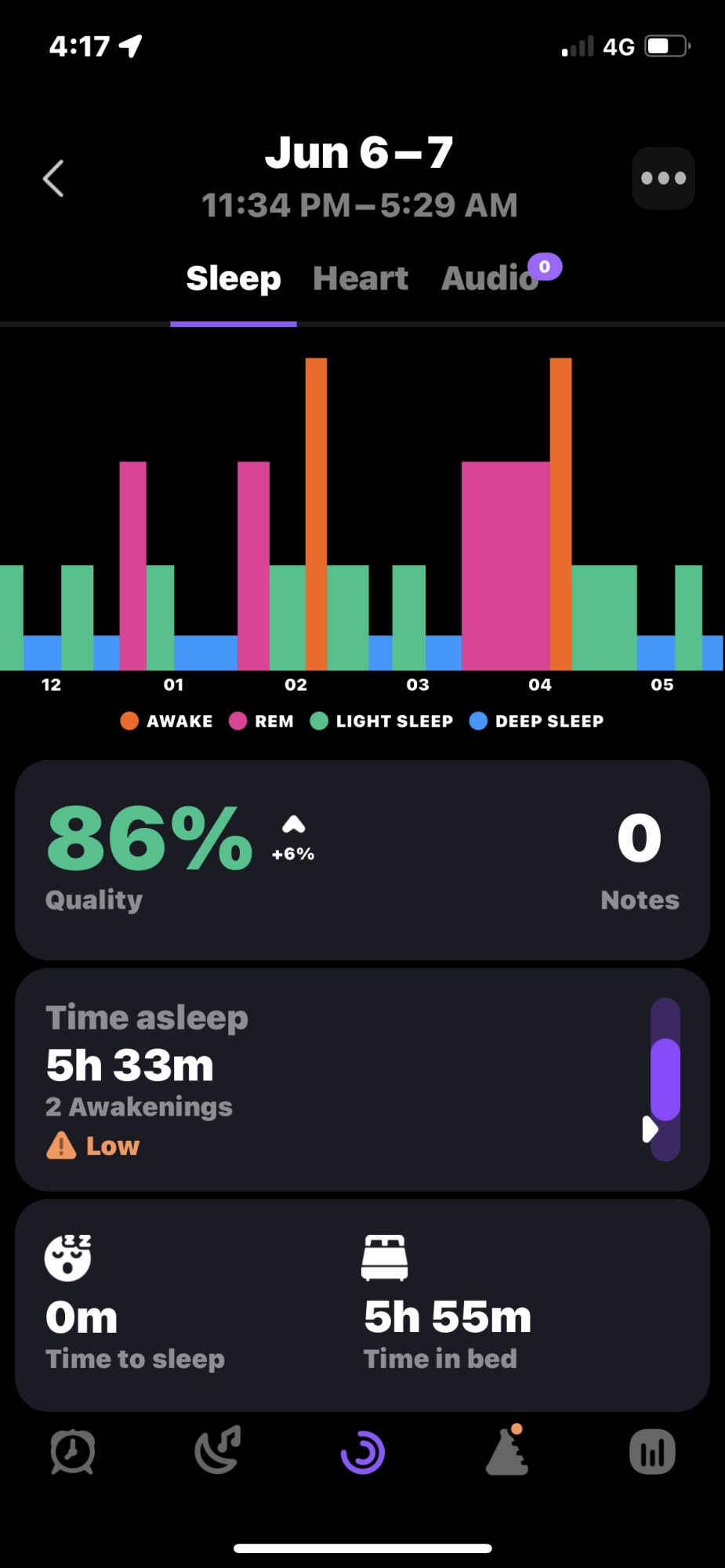The image size is (725, 1568).
Task: Open the alarm clock tab
Action: coord(73,1452)
